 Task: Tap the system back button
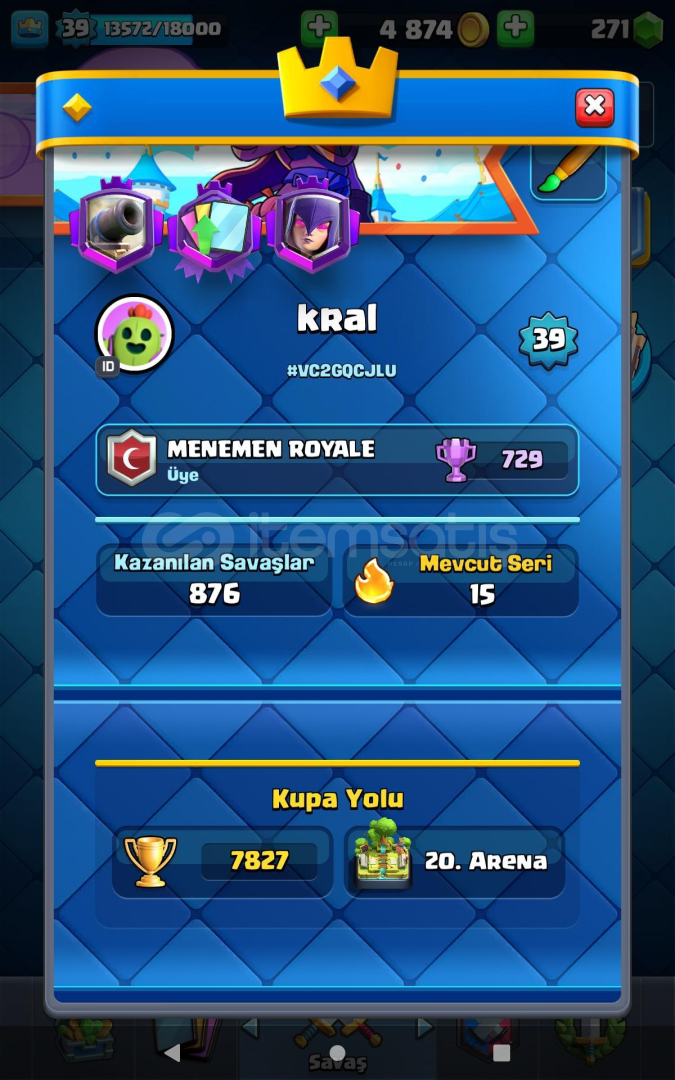pyautogui.click(x=172, y=1052)
